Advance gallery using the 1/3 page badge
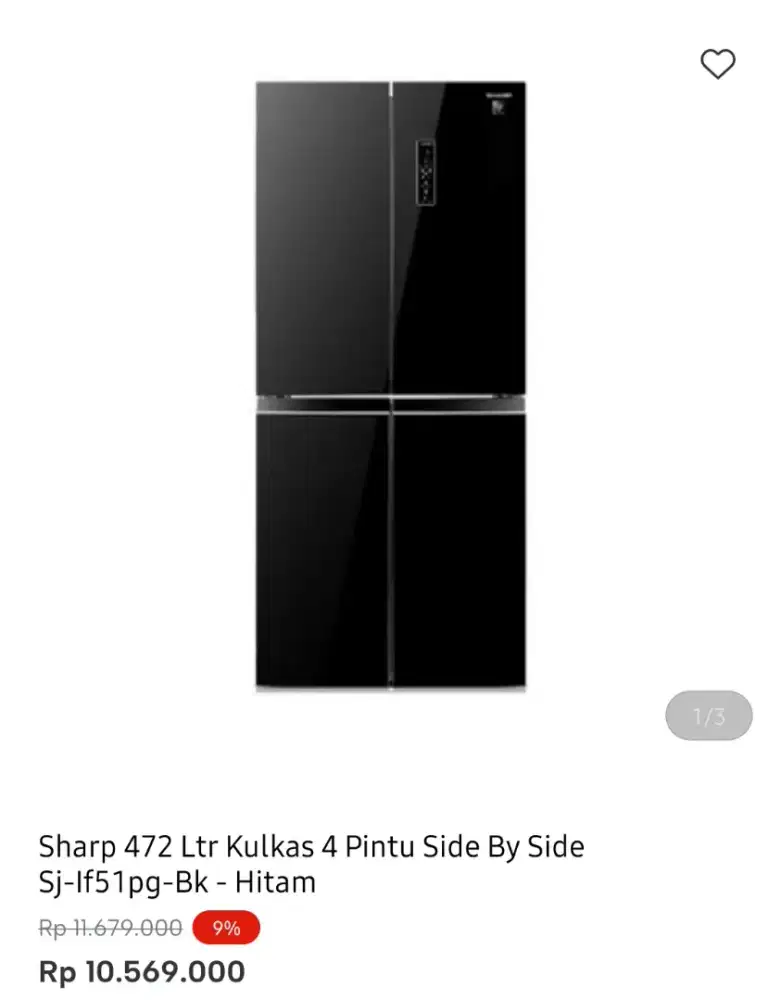Viewport: 781px width, 1000px height. tap(708, 713)
